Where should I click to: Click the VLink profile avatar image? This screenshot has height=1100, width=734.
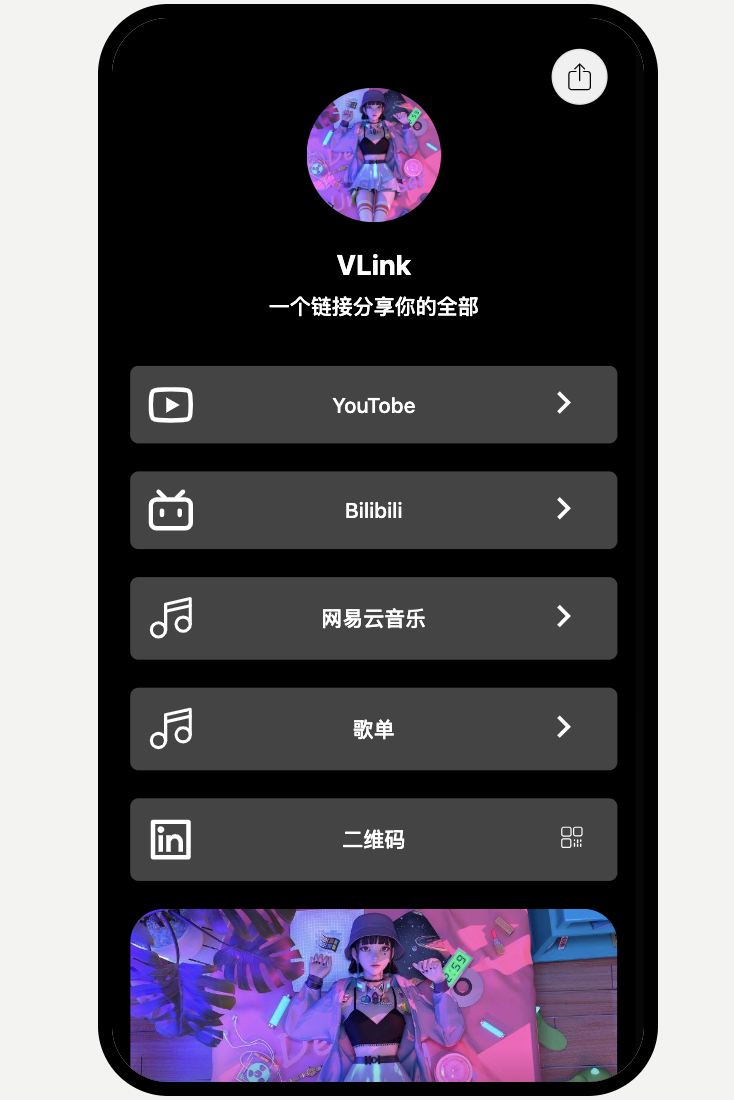click(374, 154)
